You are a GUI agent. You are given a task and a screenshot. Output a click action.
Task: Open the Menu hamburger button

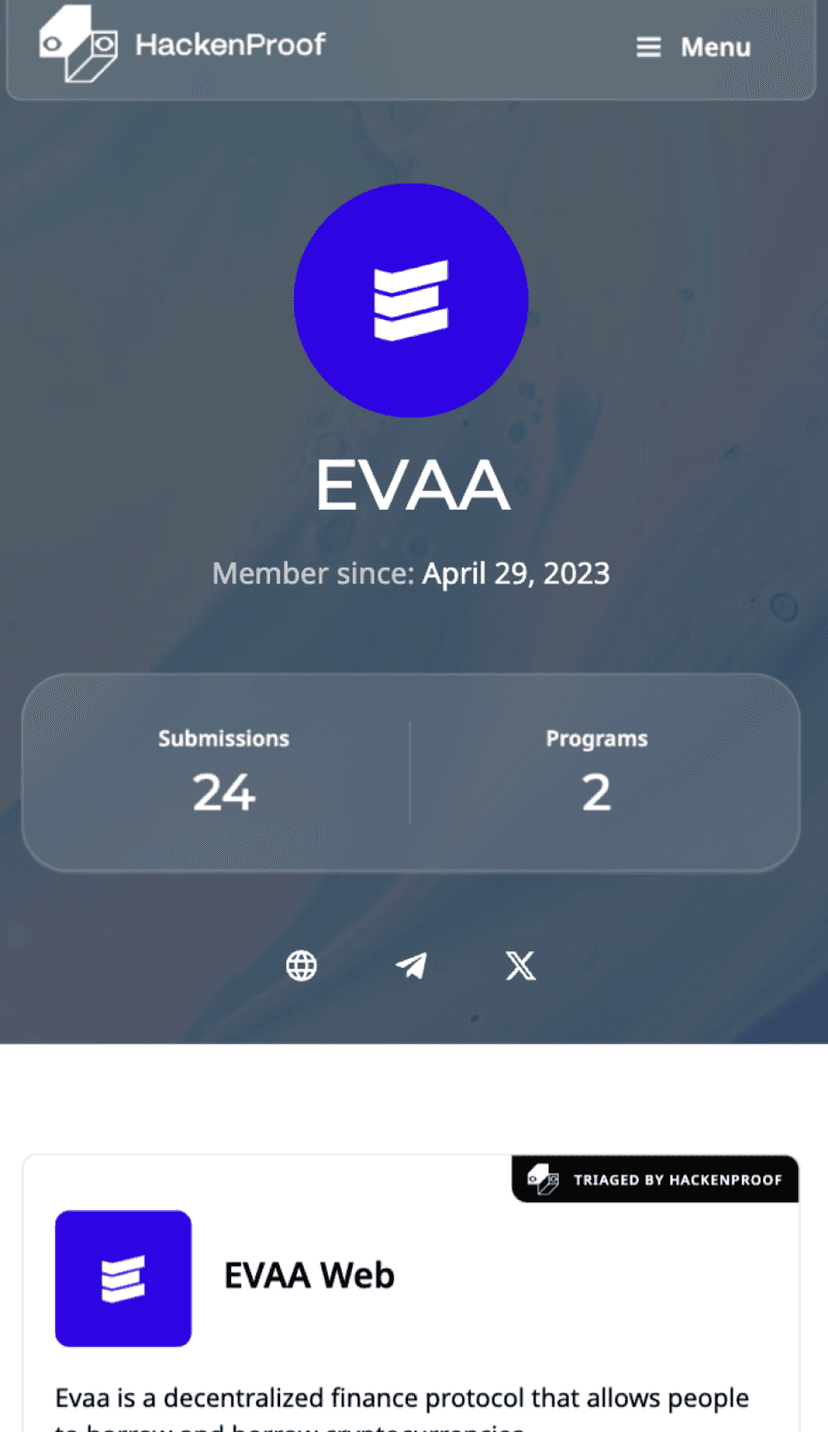coord(693,47)
